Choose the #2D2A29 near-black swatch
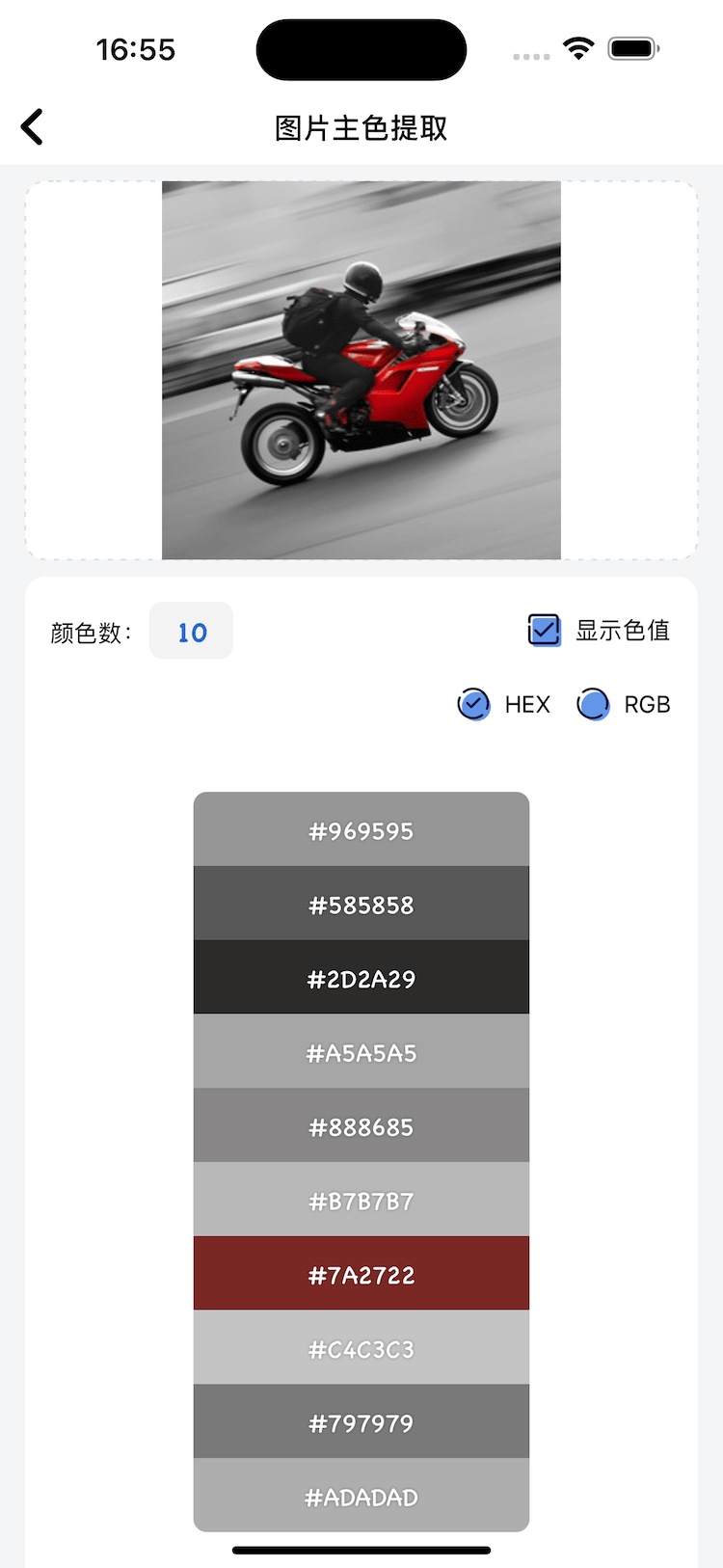723x1568 pixels. [x=361, y=978]
